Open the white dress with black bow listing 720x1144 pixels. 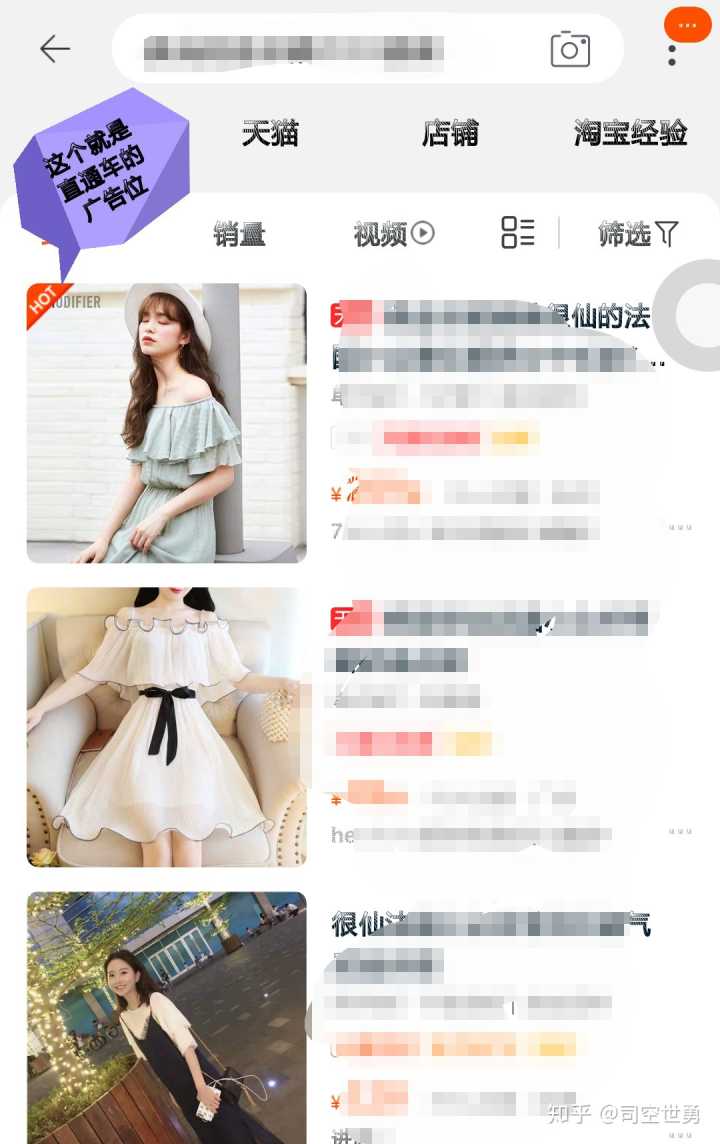pyautogui.click(x=166, y=727)
